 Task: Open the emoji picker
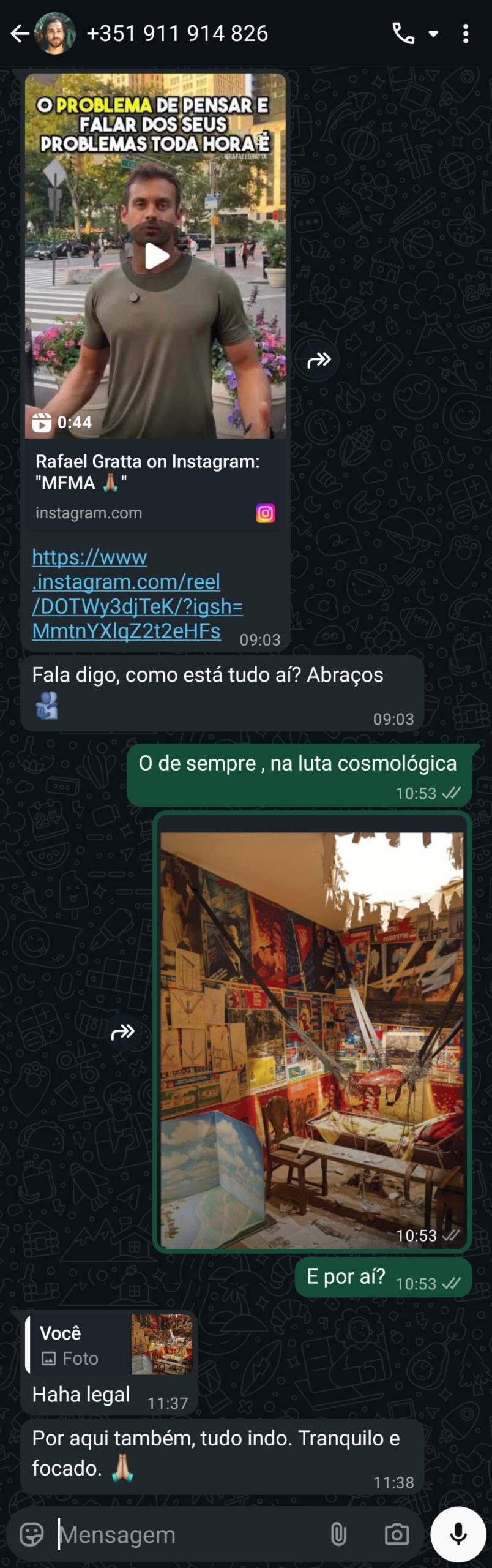(32, 1534)
